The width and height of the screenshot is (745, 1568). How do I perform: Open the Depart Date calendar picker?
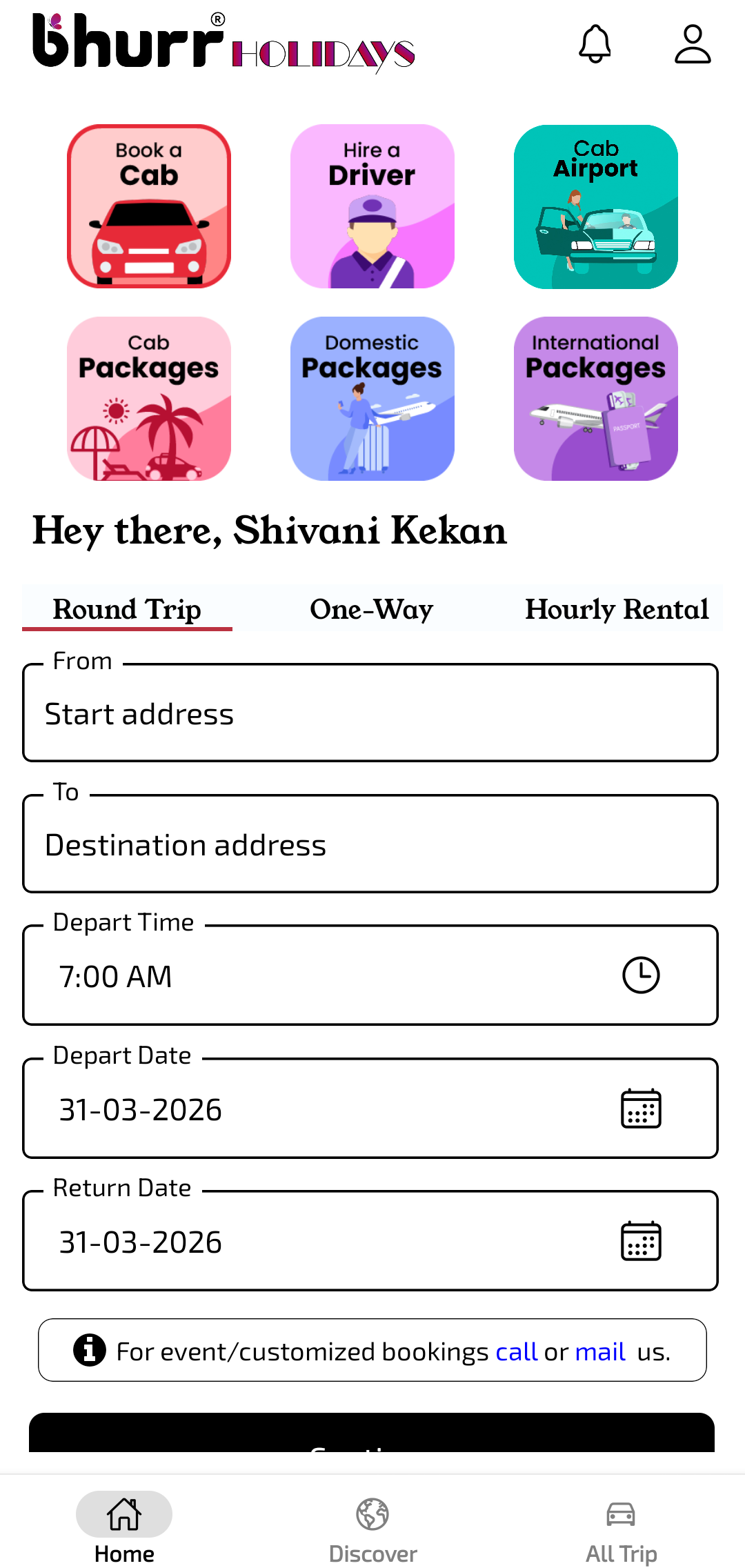tap(641, 1109)
